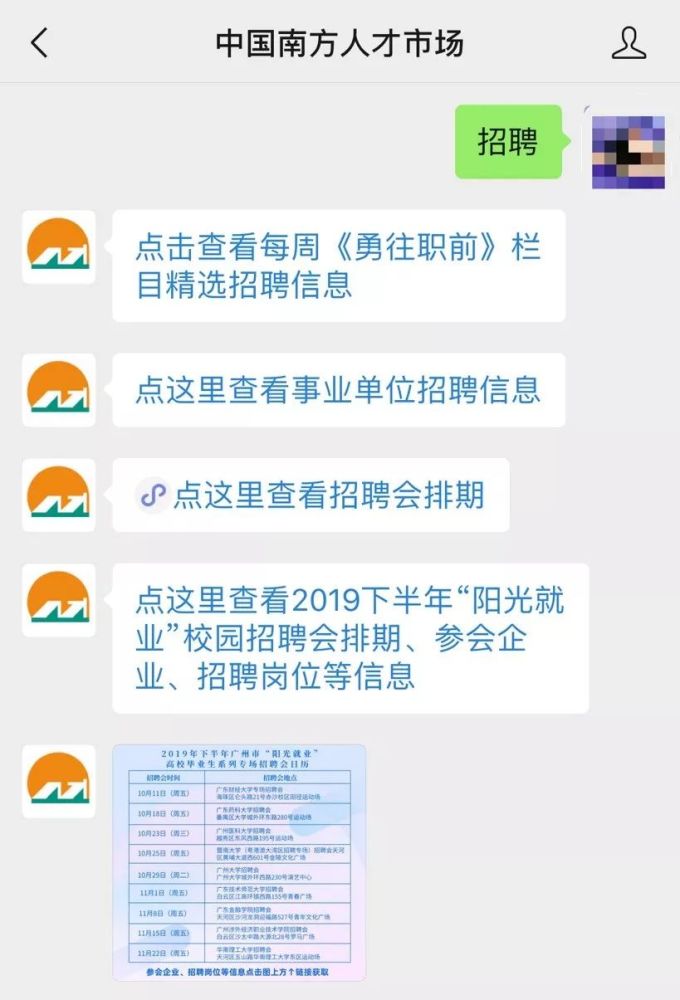The image size is (680, 1000).
Task: Tap the sender's own avatar
Action: [628, 150]
